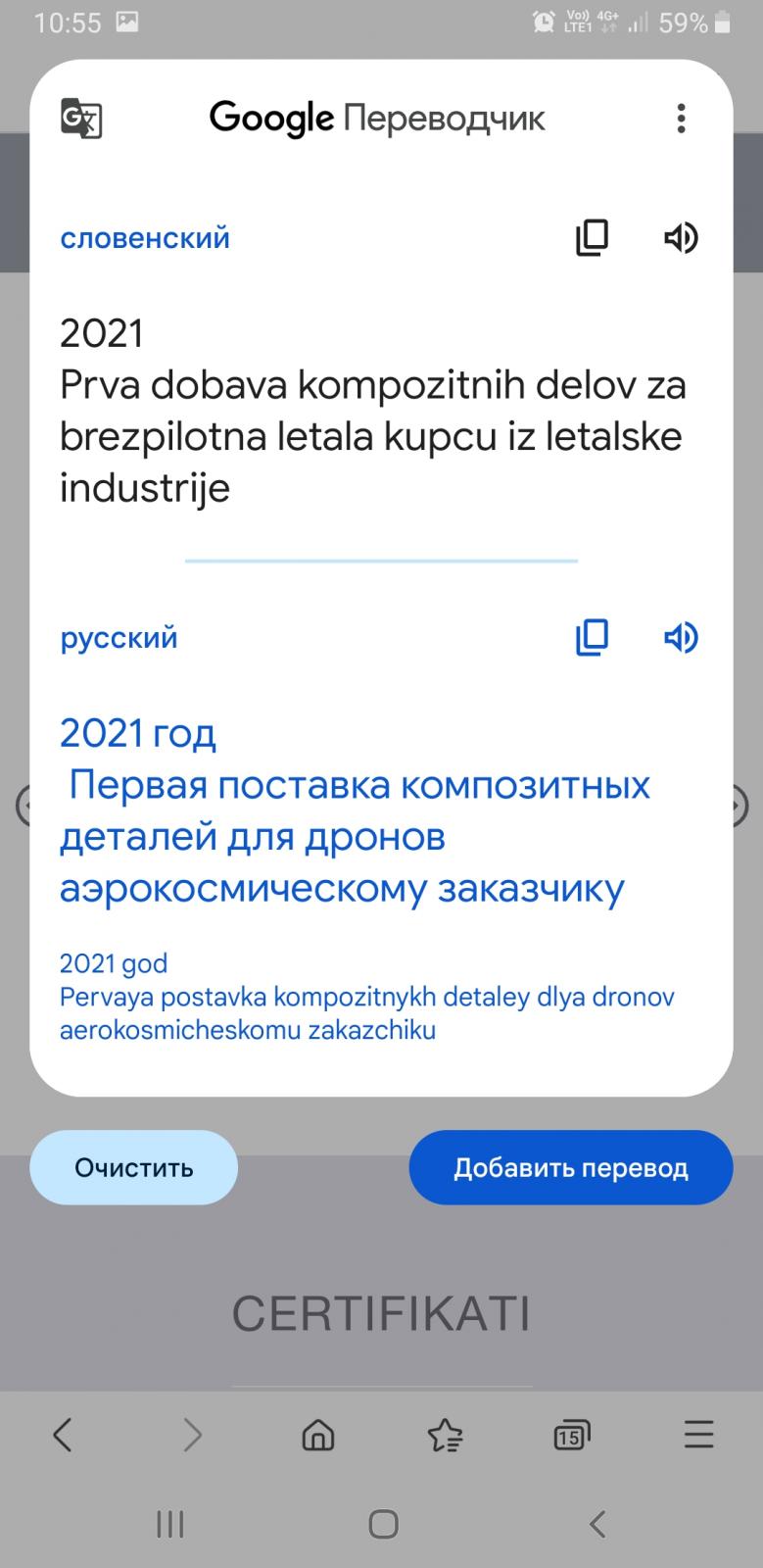
Task: Open the browser hamburger menu
Action: tap(699, 1436)
